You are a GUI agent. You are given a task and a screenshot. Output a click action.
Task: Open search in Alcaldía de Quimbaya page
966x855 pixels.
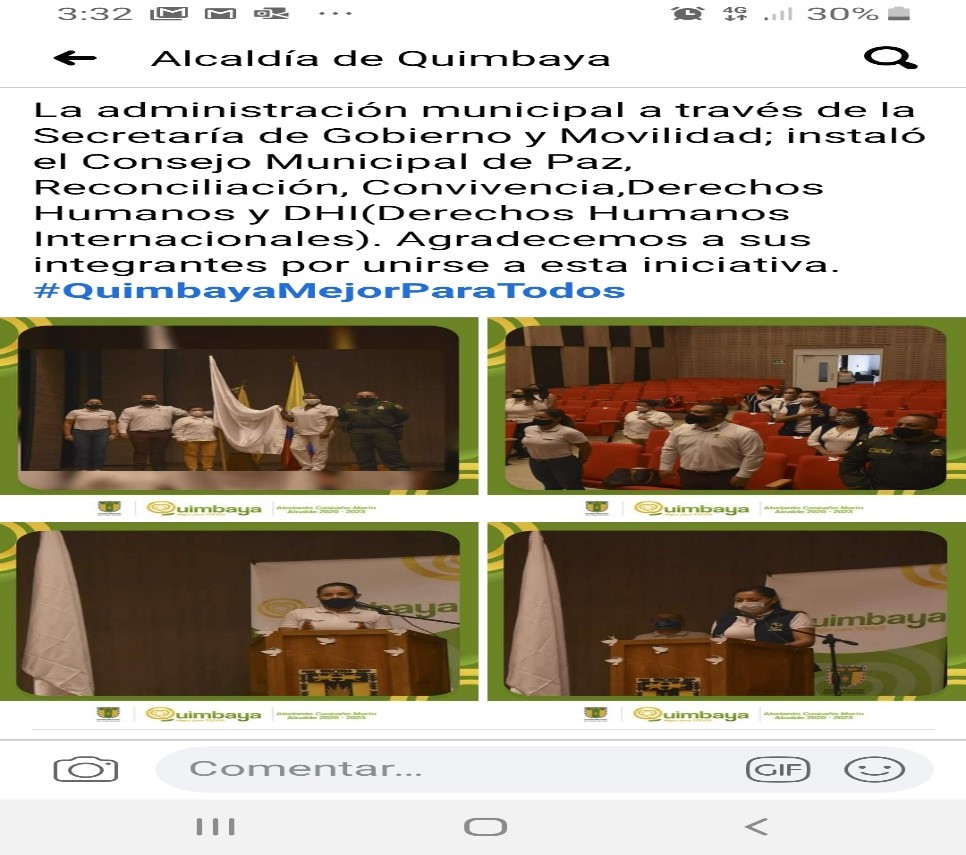[x=890, y=58]
